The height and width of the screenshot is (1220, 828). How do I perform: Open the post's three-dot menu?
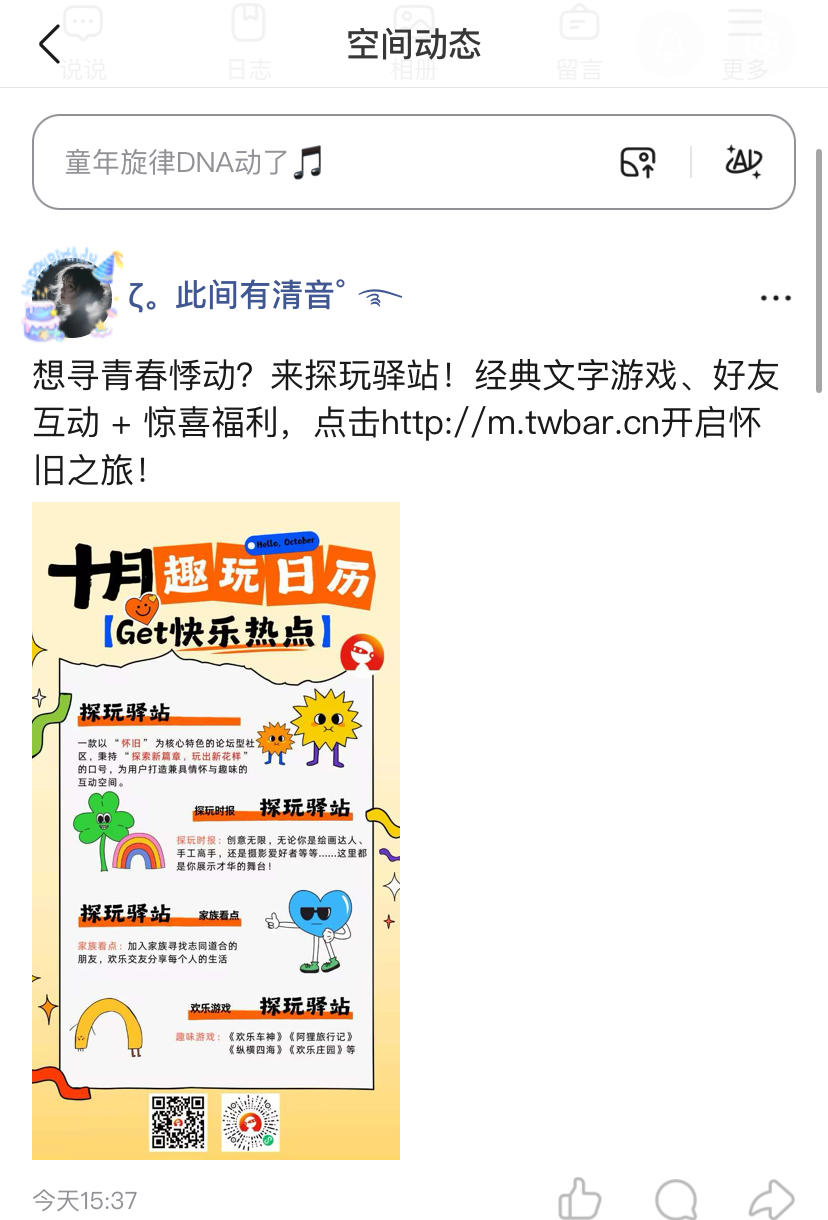pyautogui.click(x=776, y=298)
